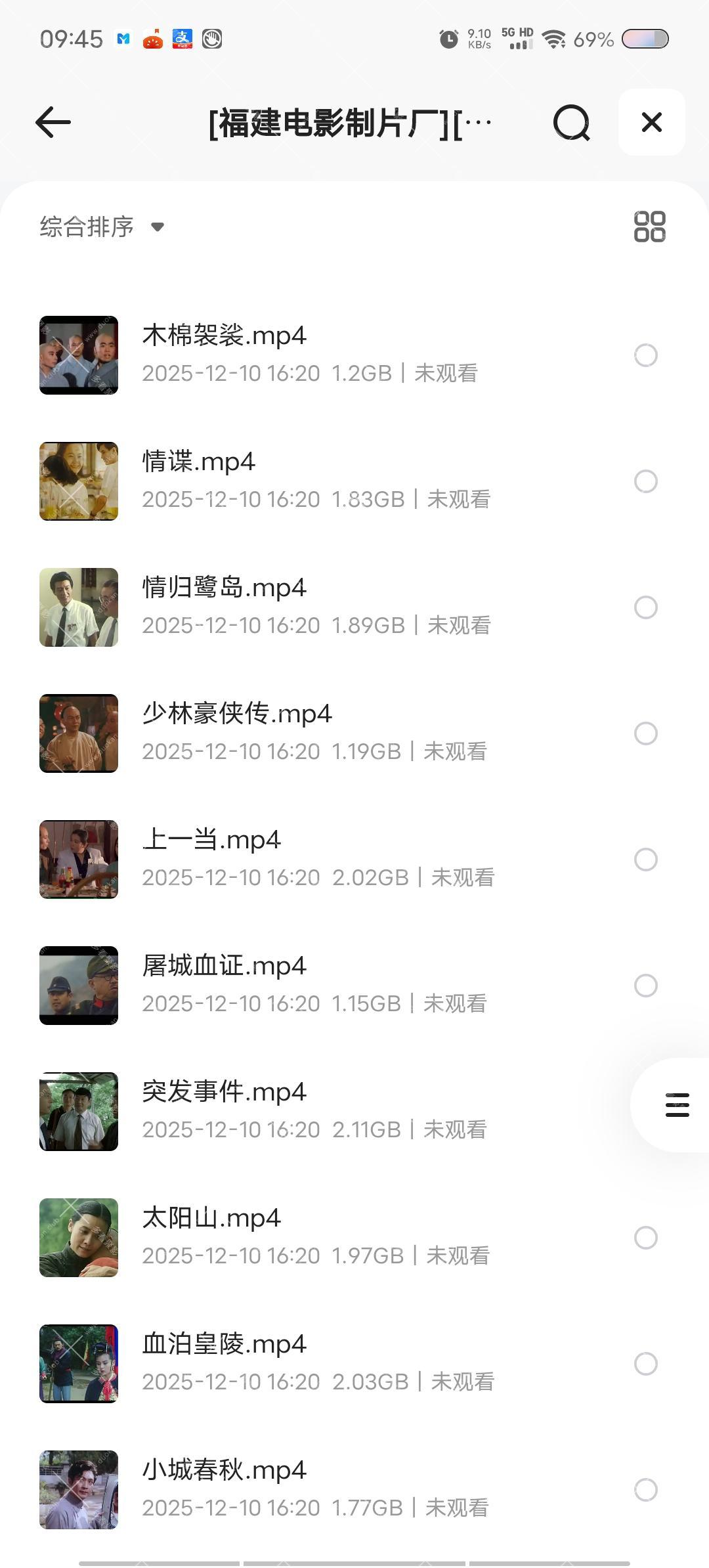This screenshot has width=709, height=1568.
Task: Open the file 突发事件.mp4
Action: pyautogui.click(x=225, y=1093)
